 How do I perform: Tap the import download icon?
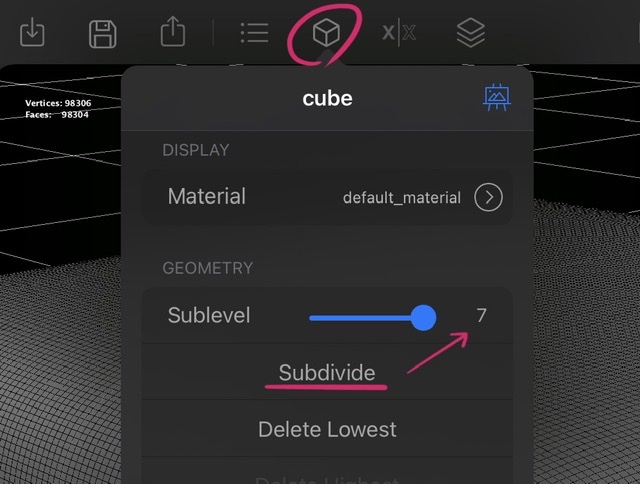[x=33, y=33]
